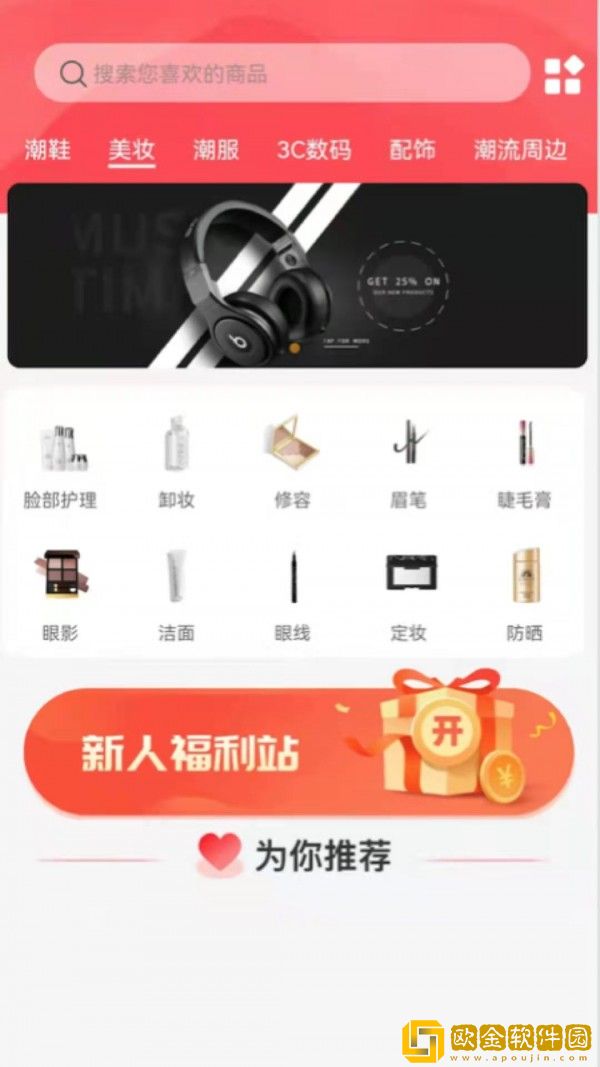This screenshot has height=1067, width=600.
Task: Switch to the 潮鞋 tab
Action: (x=47, y=151)
